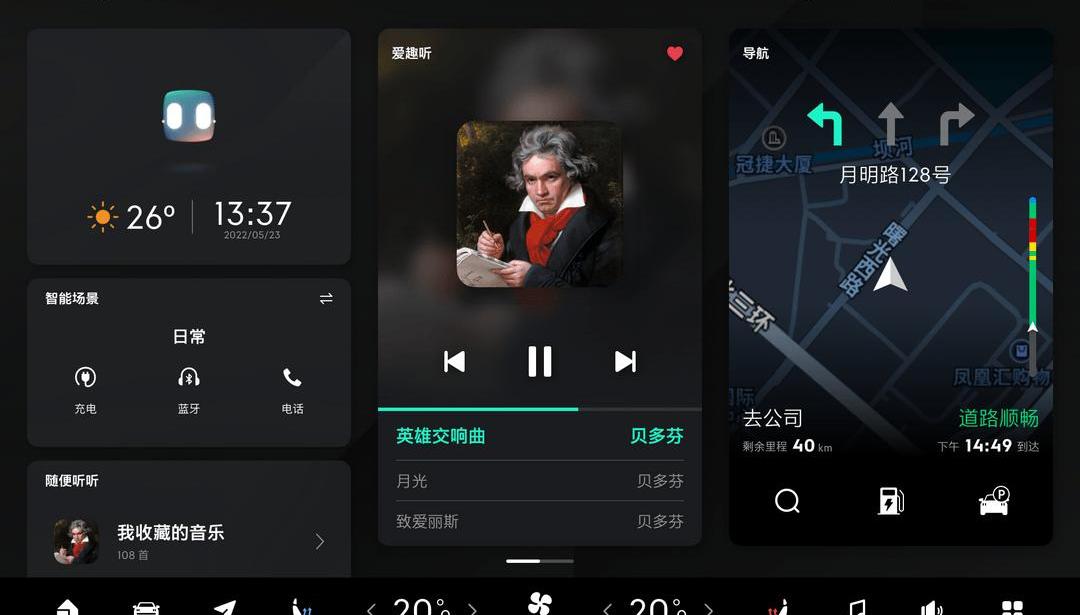Switch smart scene with the swap icon
Image resolution: width=1080 pixels, height=615 pixels.
coord(326,299)
